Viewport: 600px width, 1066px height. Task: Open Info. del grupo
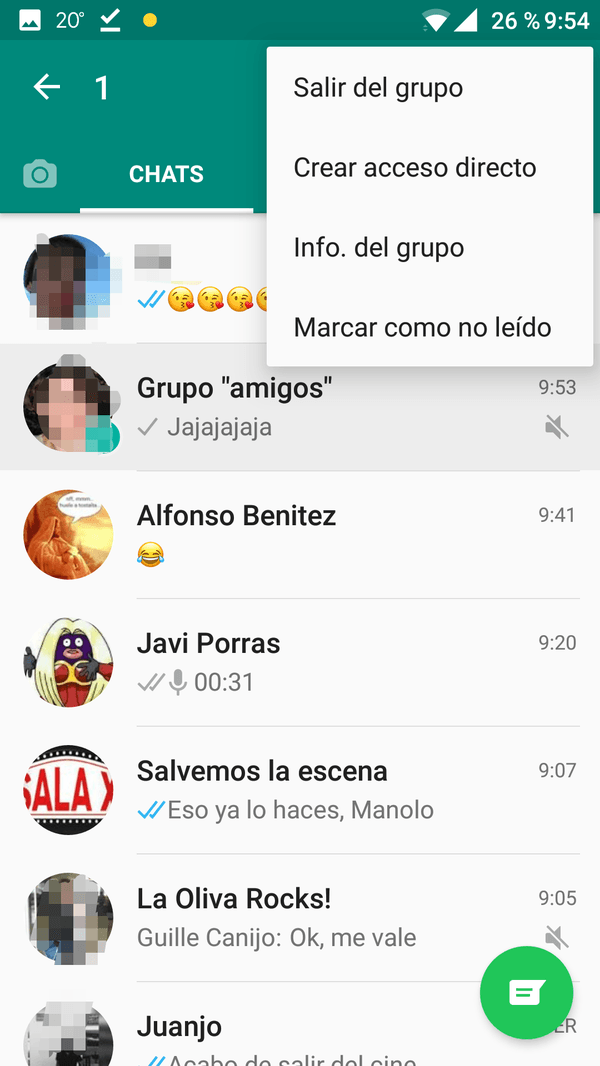[379, 248]
